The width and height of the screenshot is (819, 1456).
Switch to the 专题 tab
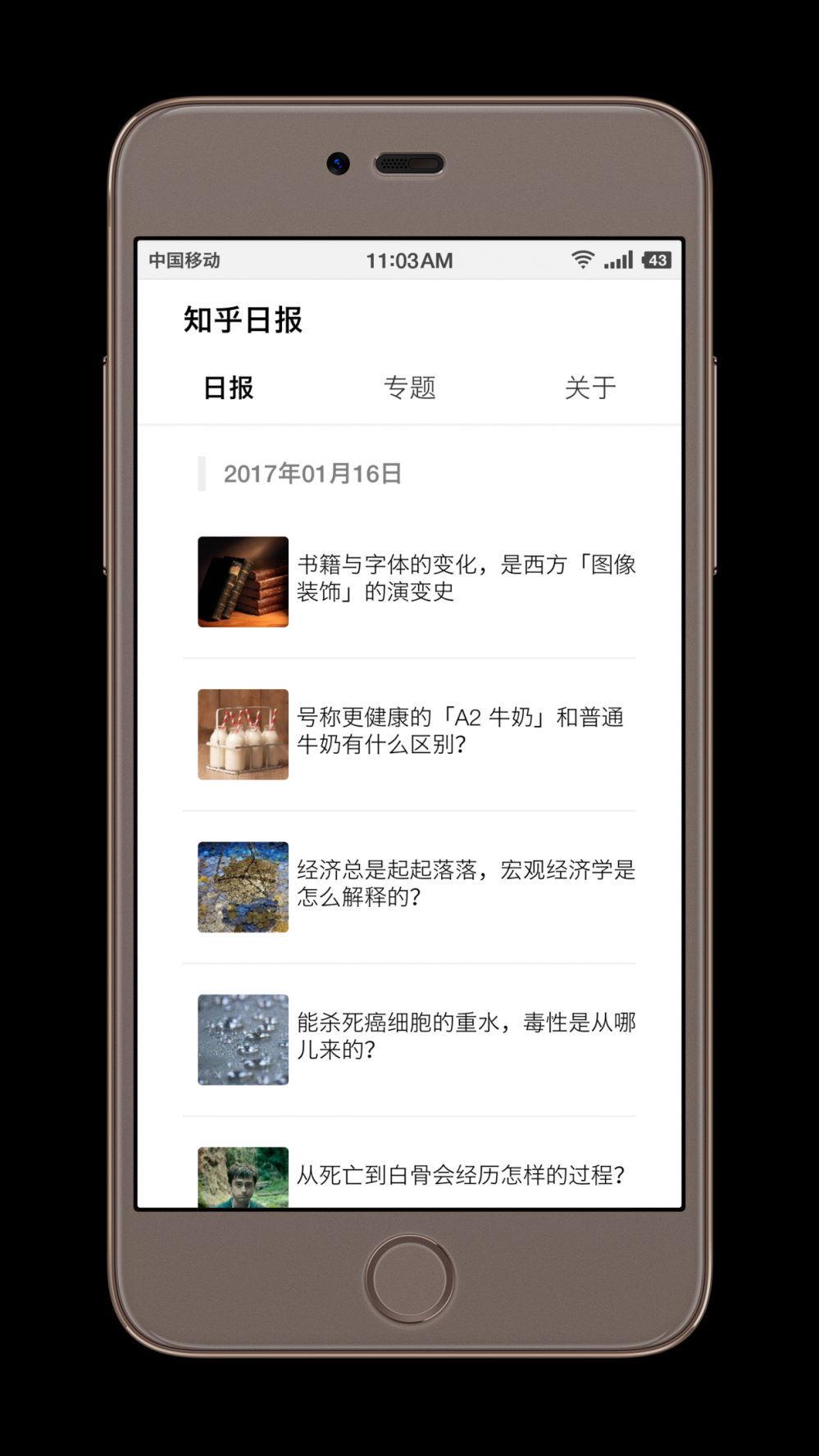point(409,388)
